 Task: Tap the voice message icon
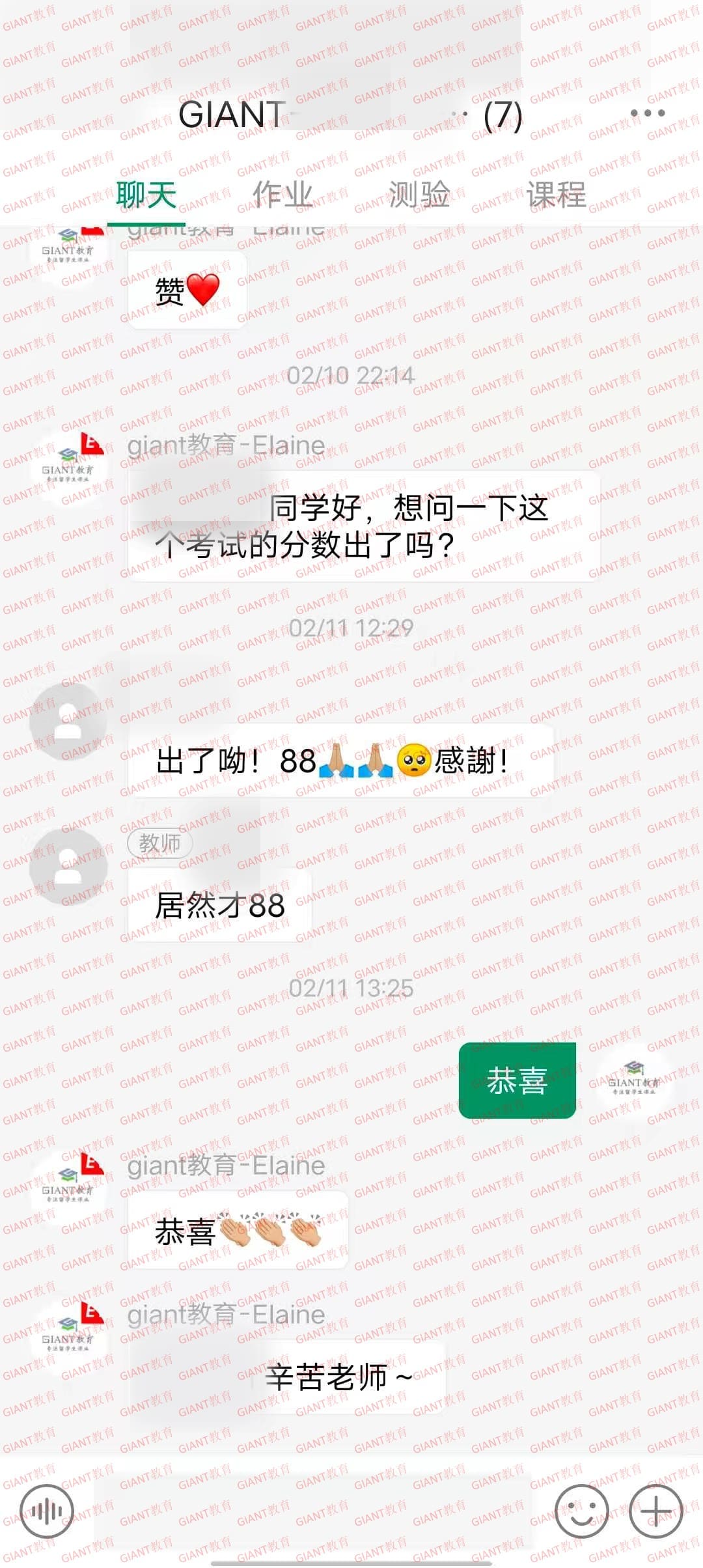click(47, 1511)
